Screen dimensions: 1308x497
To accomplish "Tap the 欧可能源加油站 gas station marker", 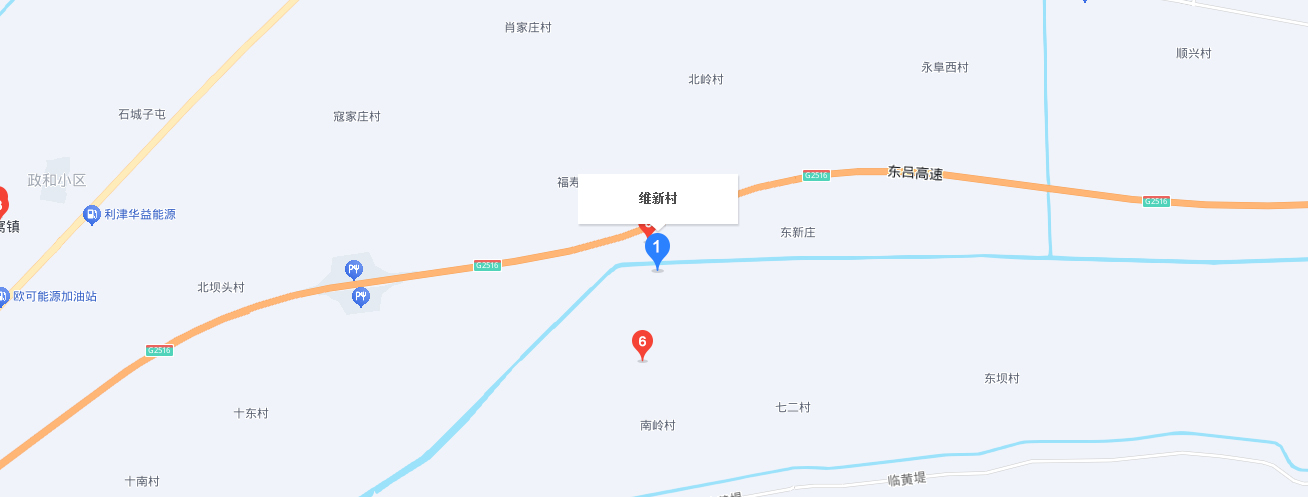I will 3,297.
